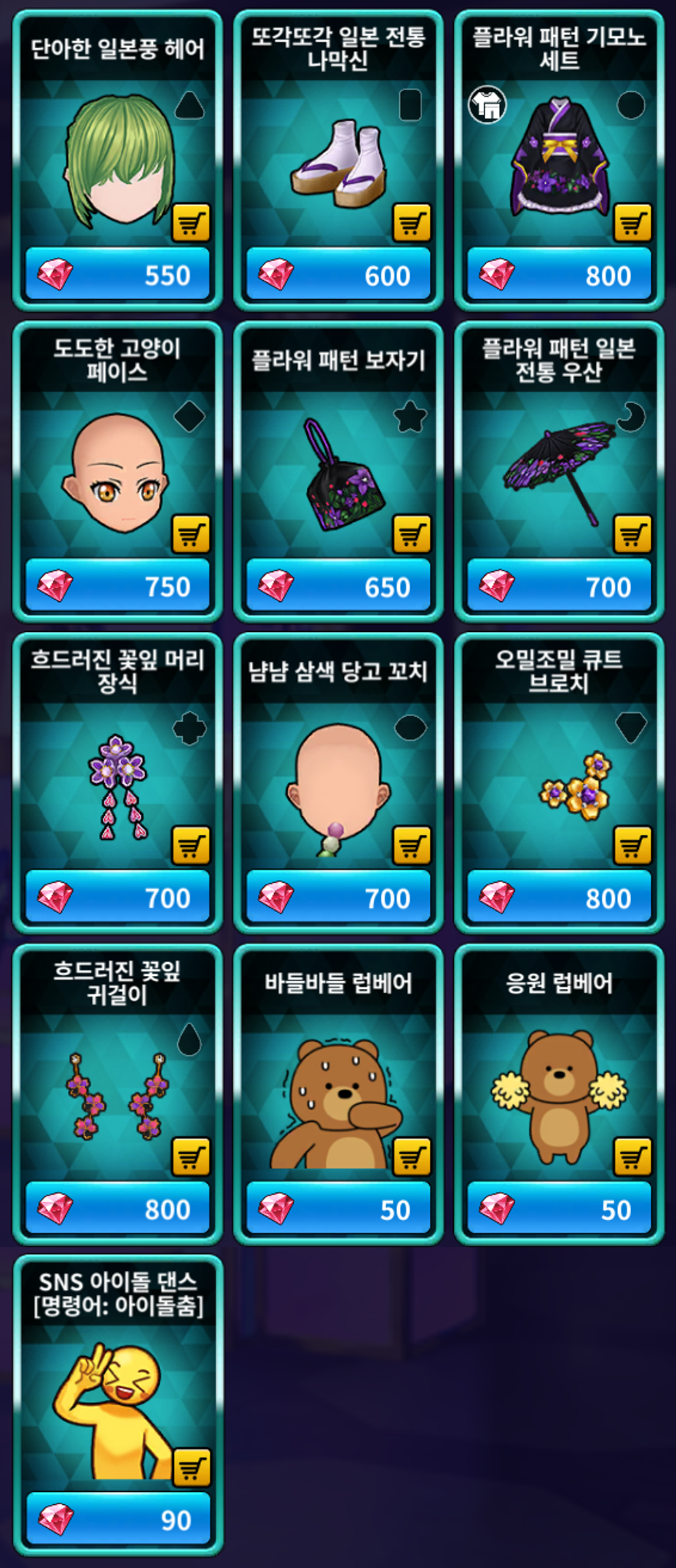Add 단아한 일본풍 헤어 to cart
The height and width of the screenshot is (1568, 676).
[191, 223]
